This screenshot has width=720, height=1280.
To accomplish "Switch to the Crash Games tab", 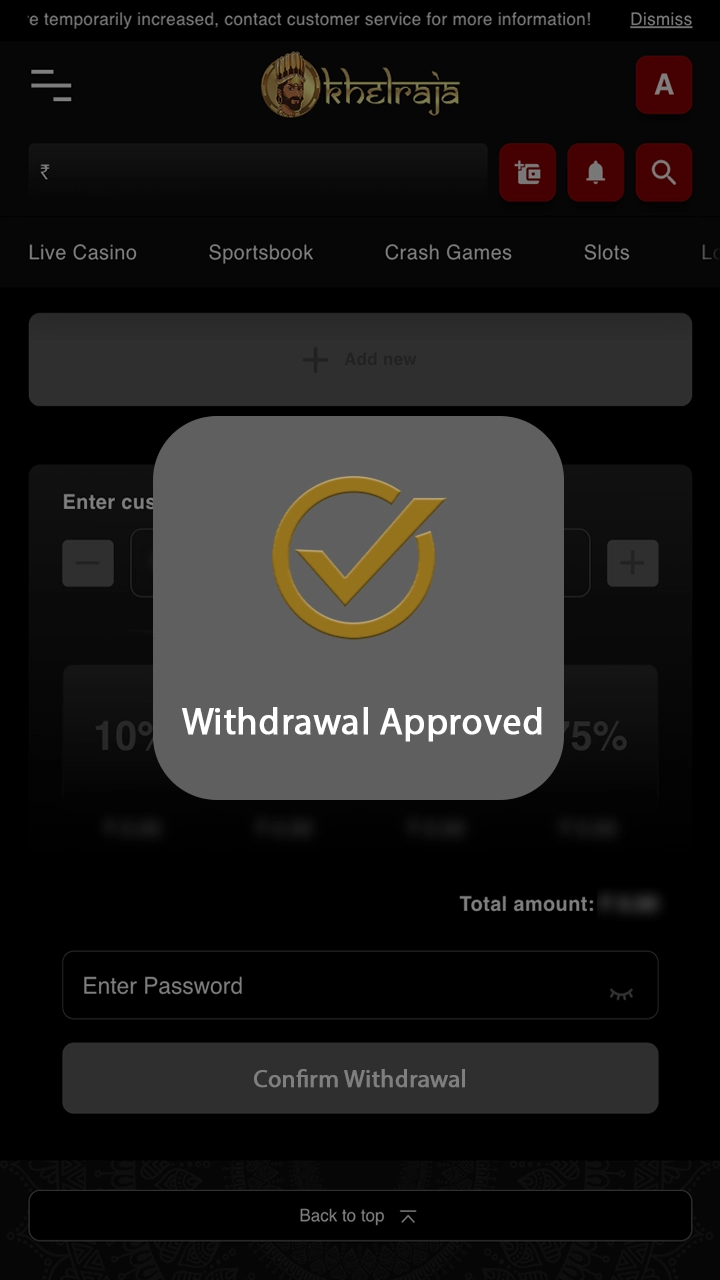I will [448, 253].
